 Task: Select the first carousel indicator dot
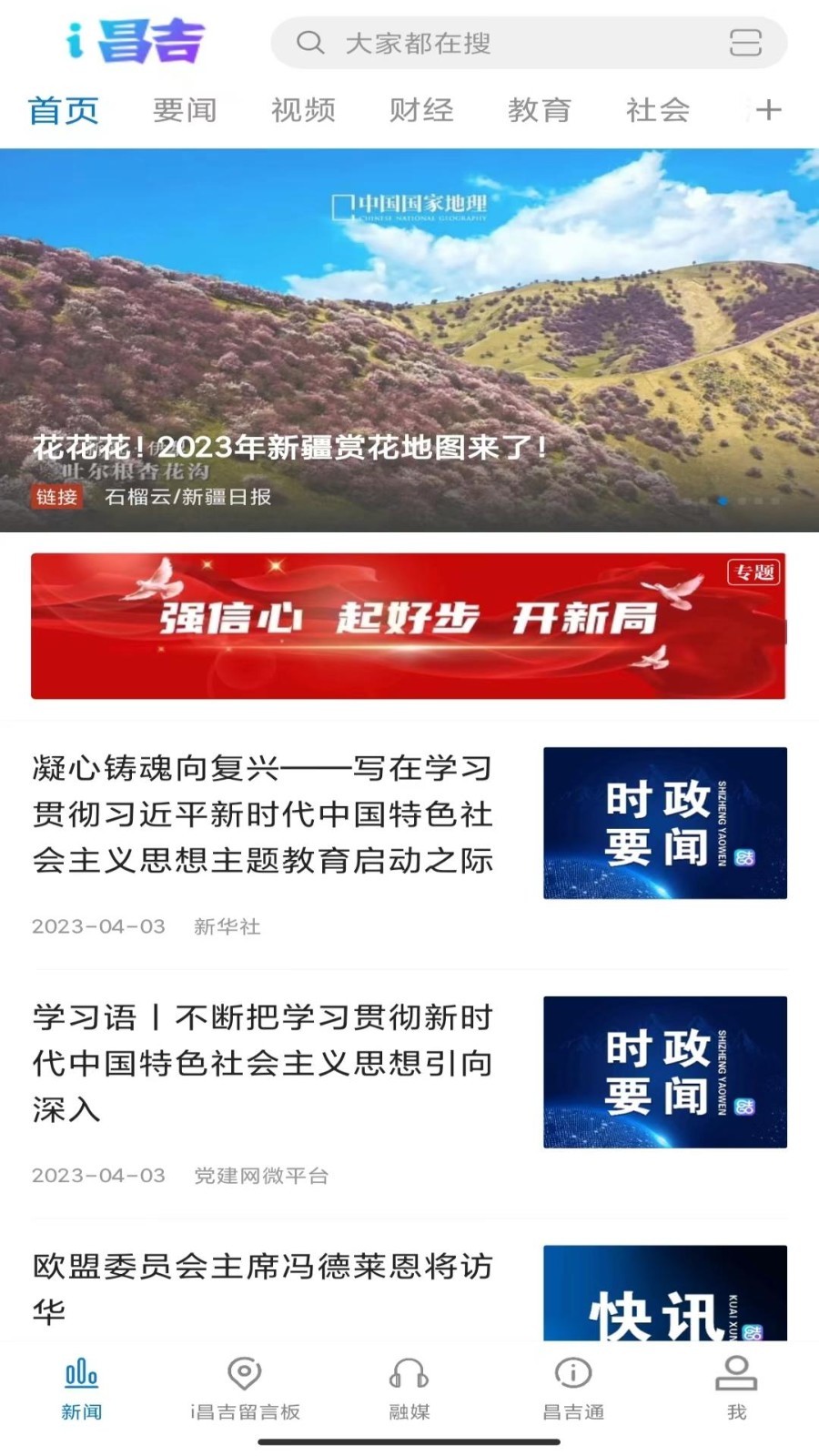722,500
